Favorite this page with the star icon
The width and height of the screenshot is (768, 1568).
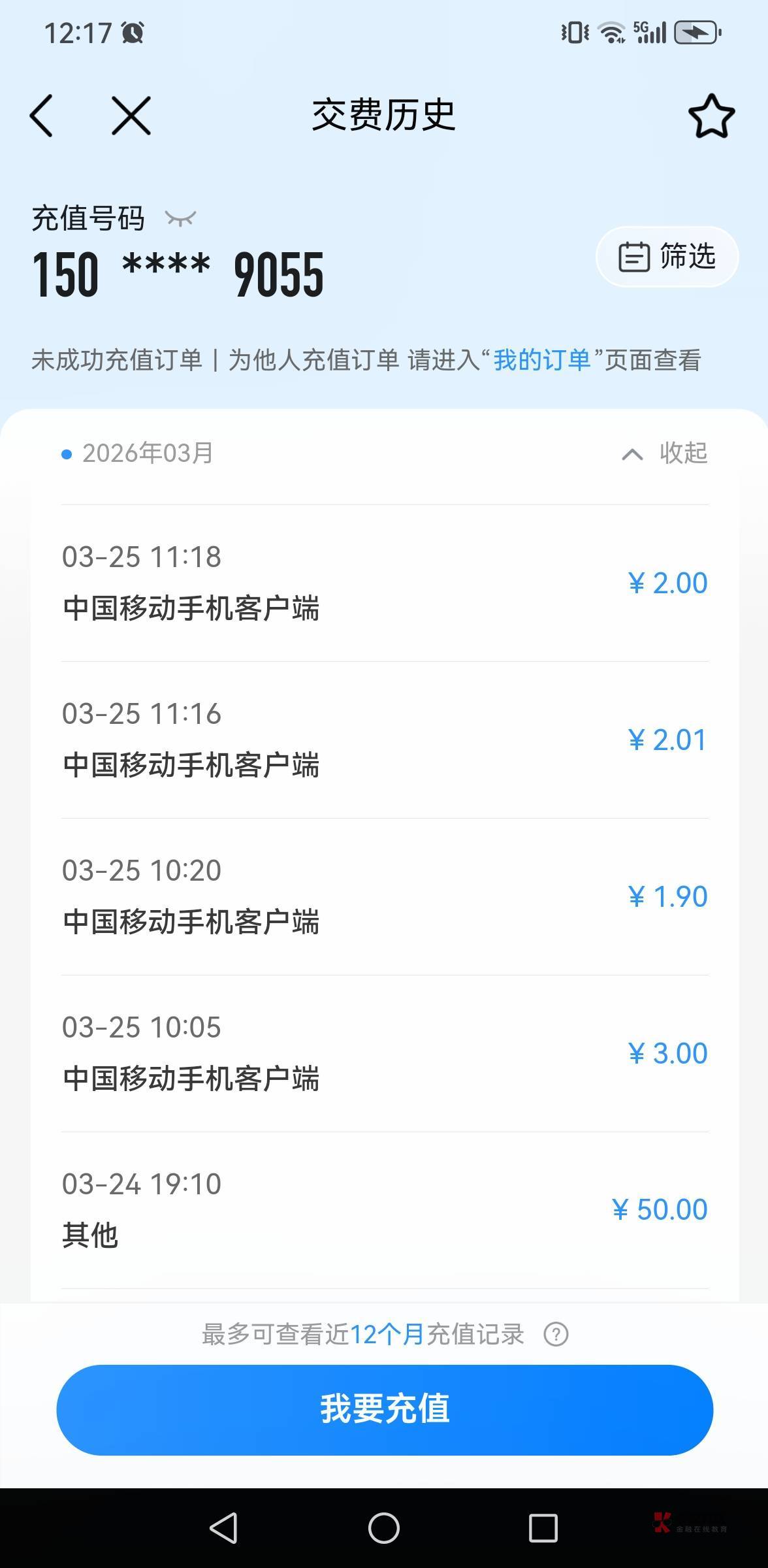711,116
